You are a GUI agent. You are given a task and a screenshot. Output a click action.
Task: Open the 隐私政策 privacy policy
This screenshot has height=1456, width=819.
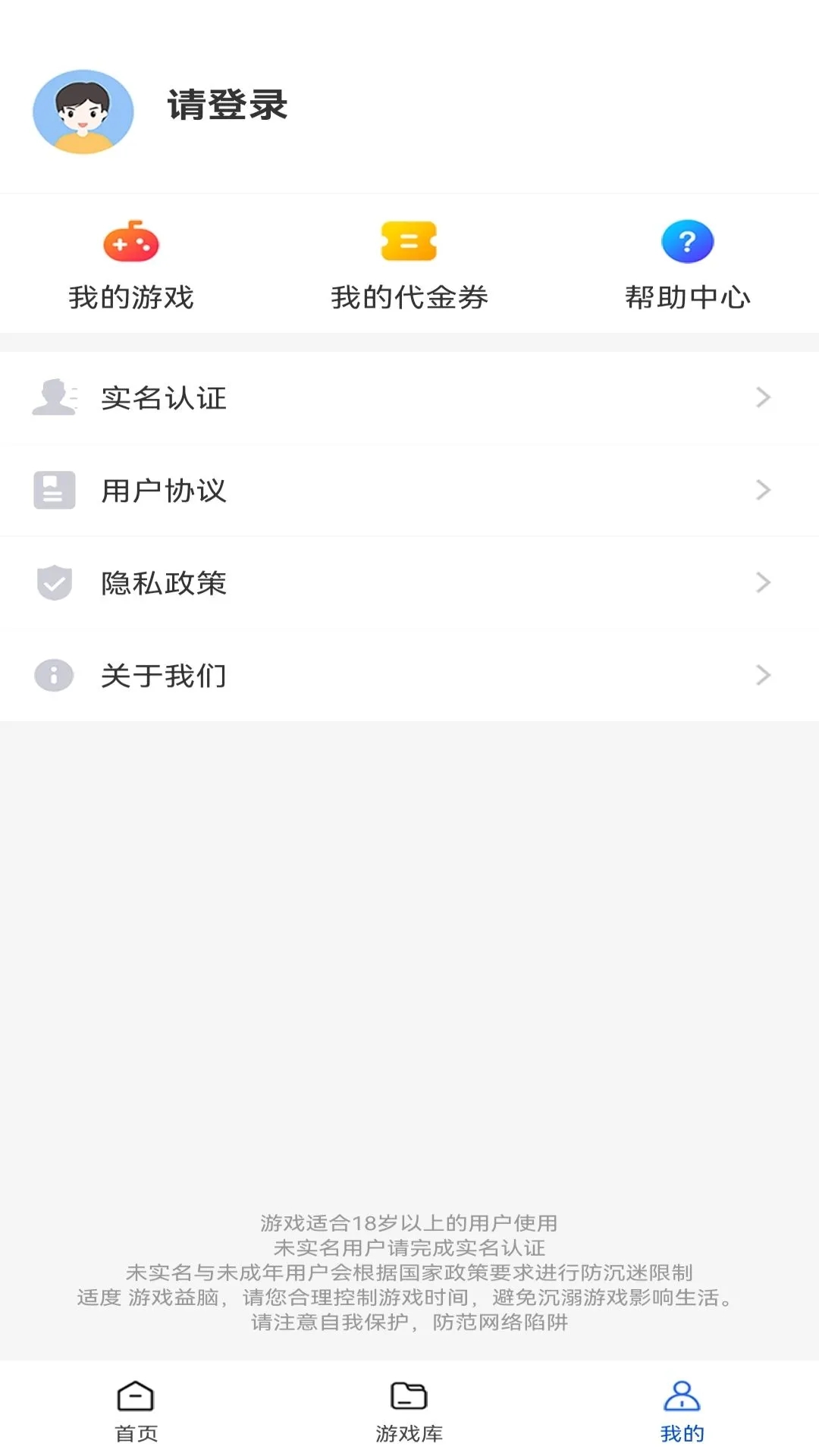click(x=409, y=582)
